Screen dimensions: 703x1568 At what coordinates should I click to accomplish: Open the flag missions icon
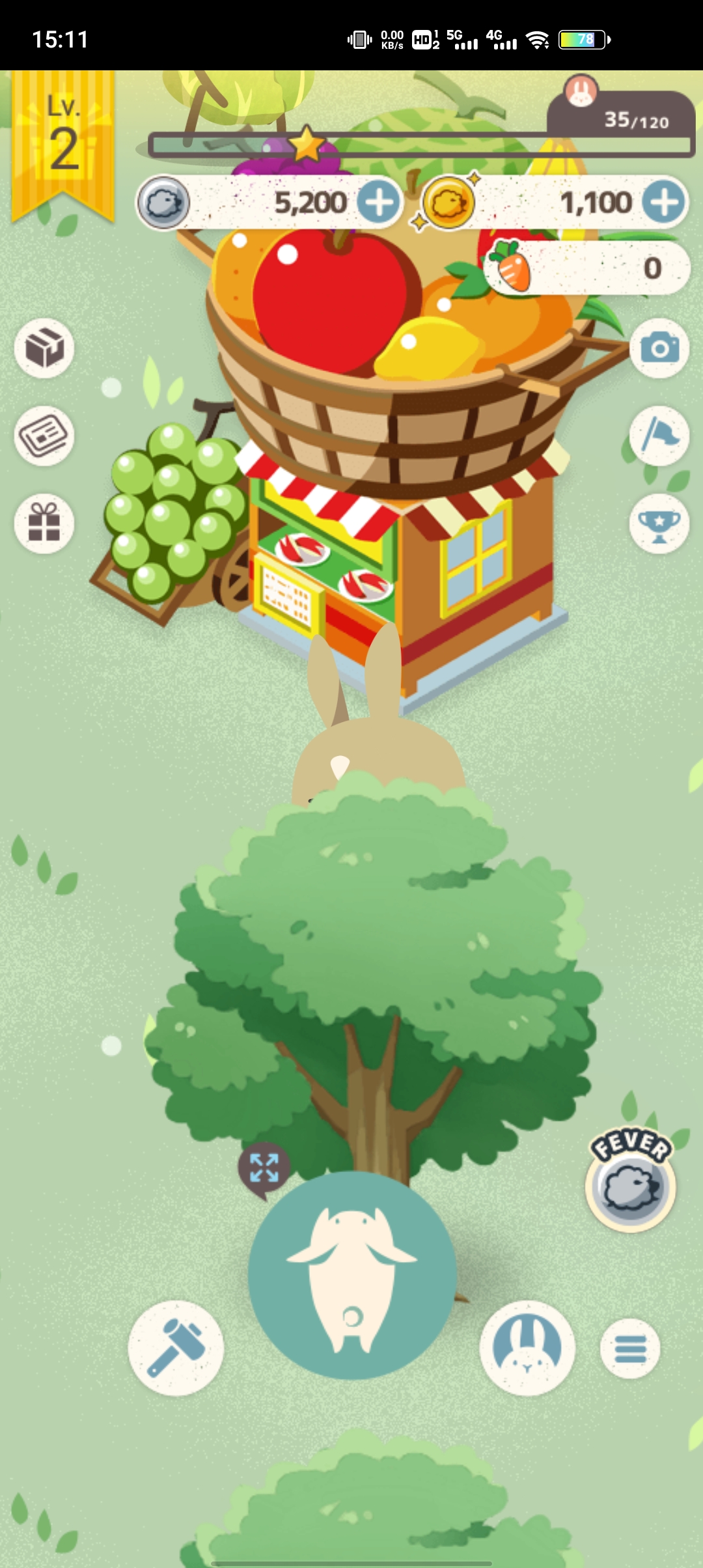click(659, 436)
